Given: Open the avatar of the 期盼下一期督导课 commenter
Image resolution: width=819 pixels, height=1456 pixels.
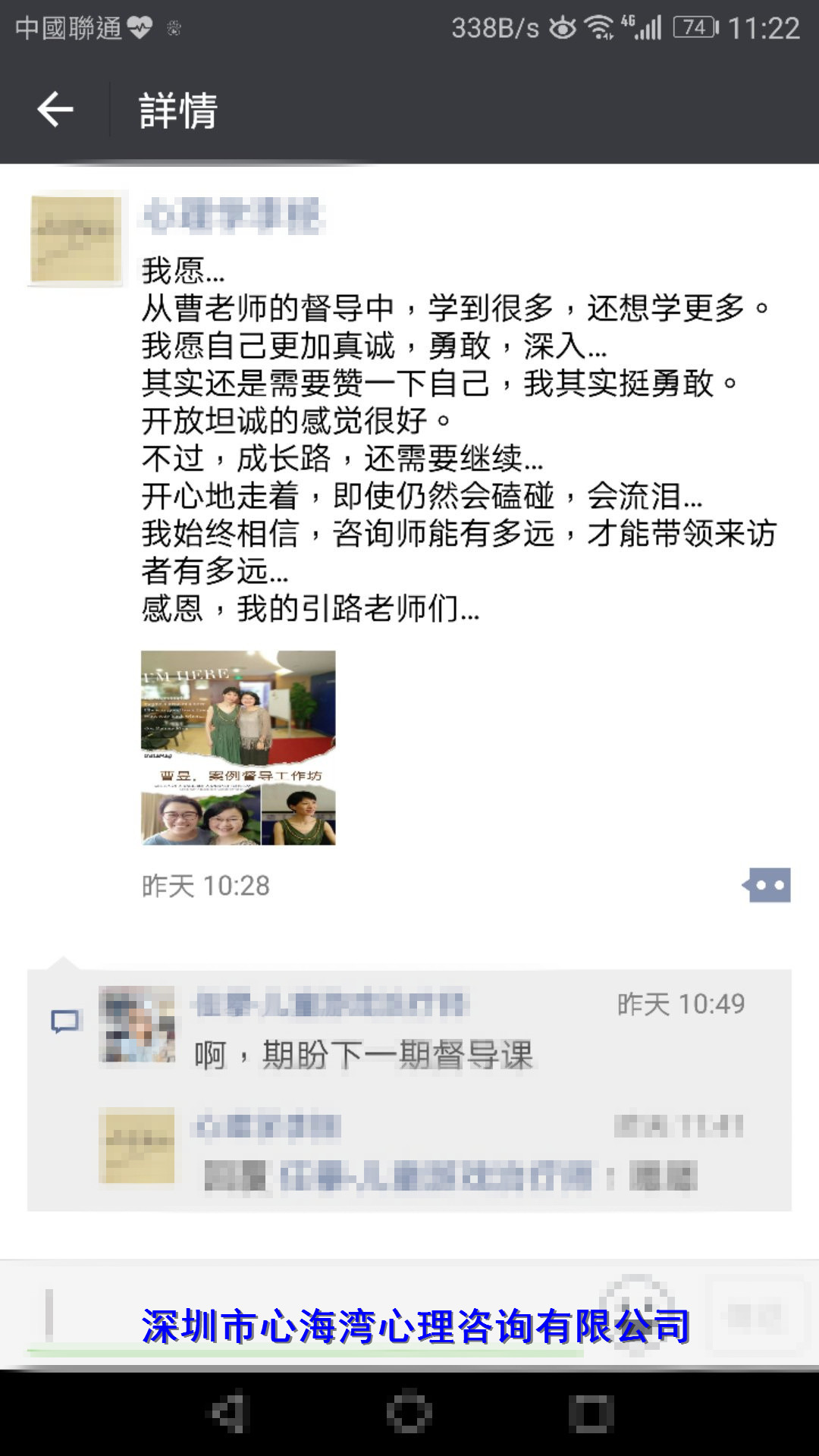Looking at the screenshot, I should pyautogui.click(x=137, y=1025).
